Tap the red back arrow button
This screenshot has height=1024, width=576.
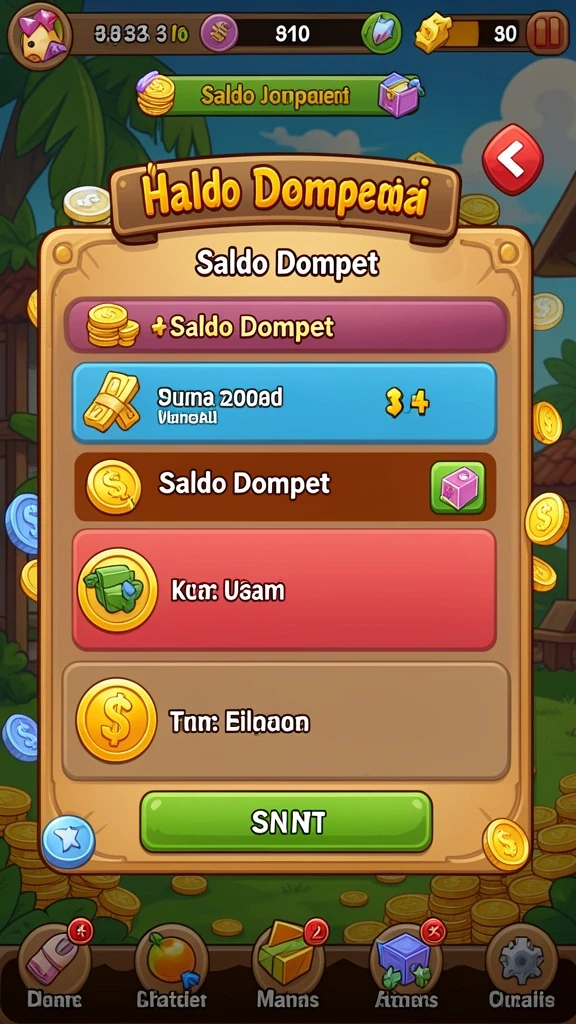[513, 160]
